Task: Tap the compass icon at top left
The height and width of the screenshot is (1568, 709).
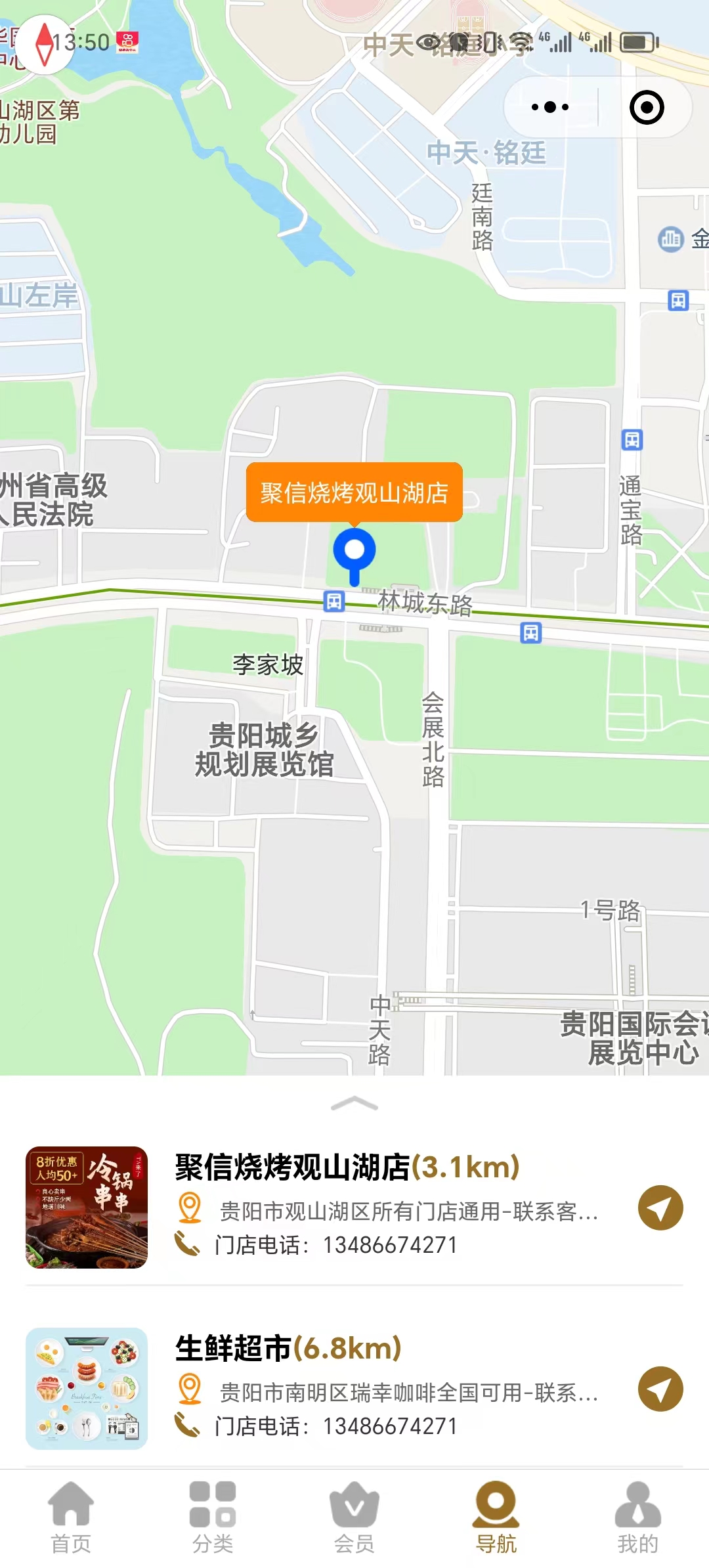Action: pos(42,45)
